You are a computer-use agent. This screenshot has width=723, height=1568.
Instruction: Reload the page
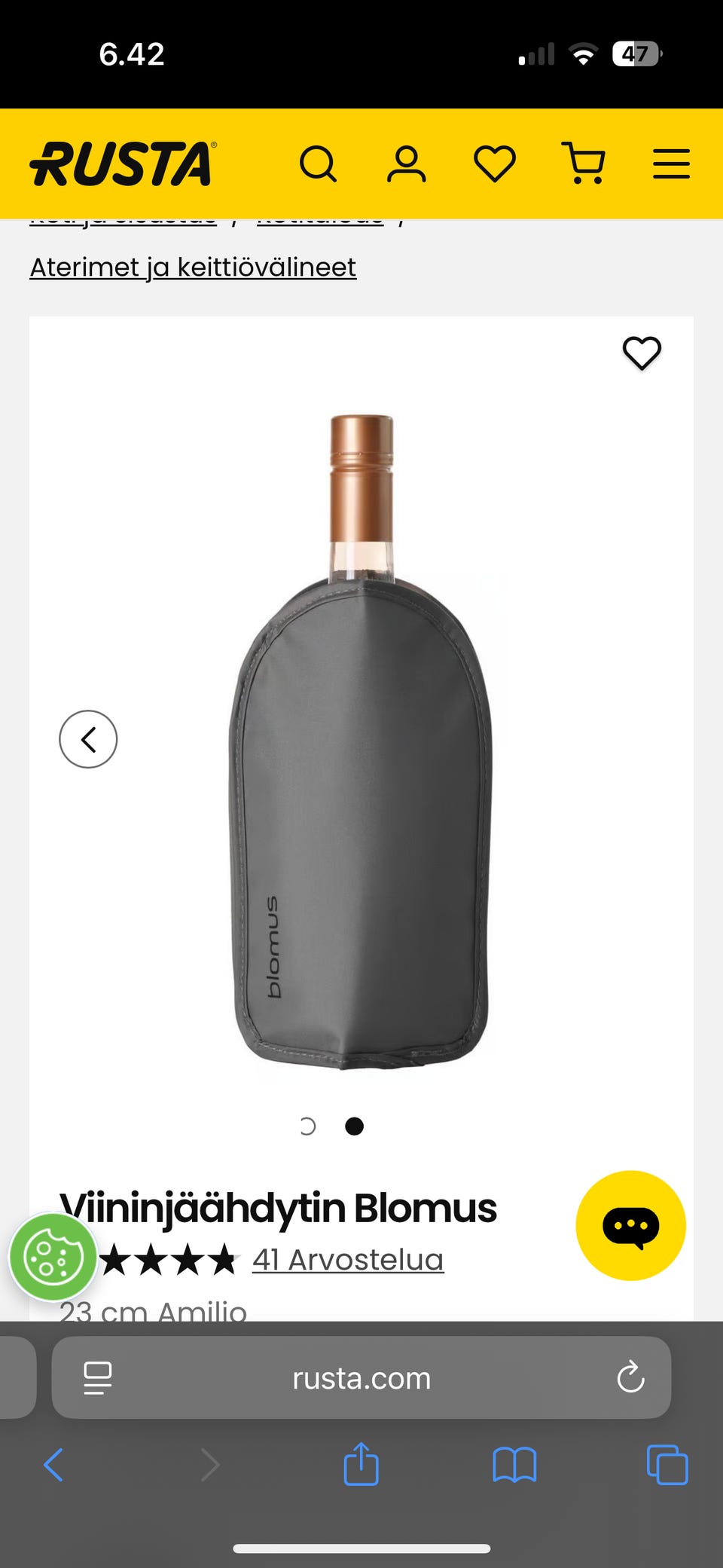click(x=630, y=1378)
